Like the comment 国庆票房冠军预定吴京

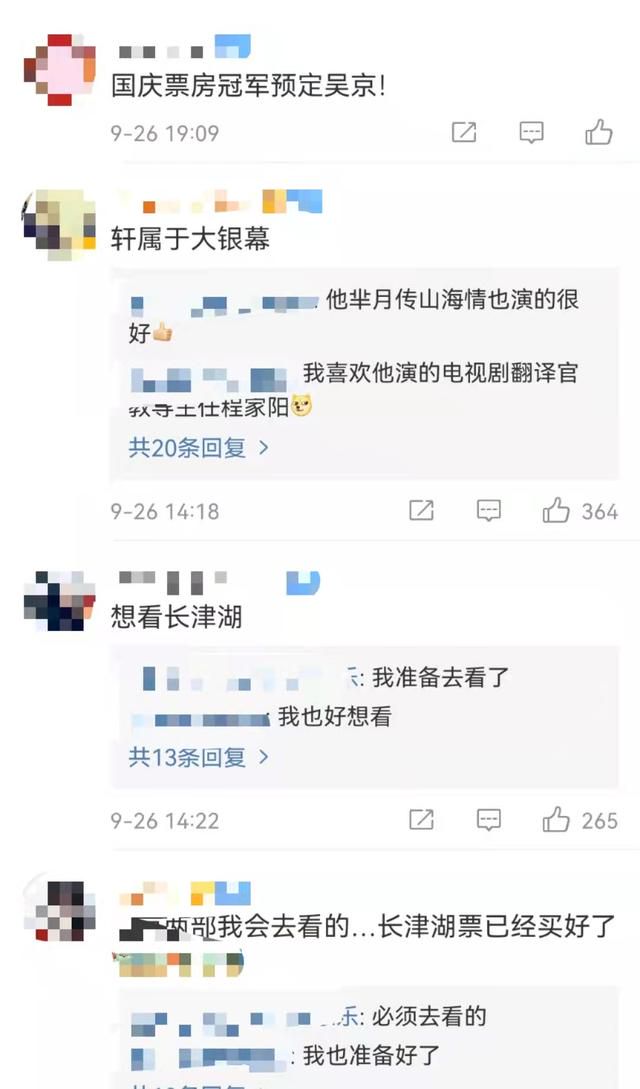[x=598, y=131]
